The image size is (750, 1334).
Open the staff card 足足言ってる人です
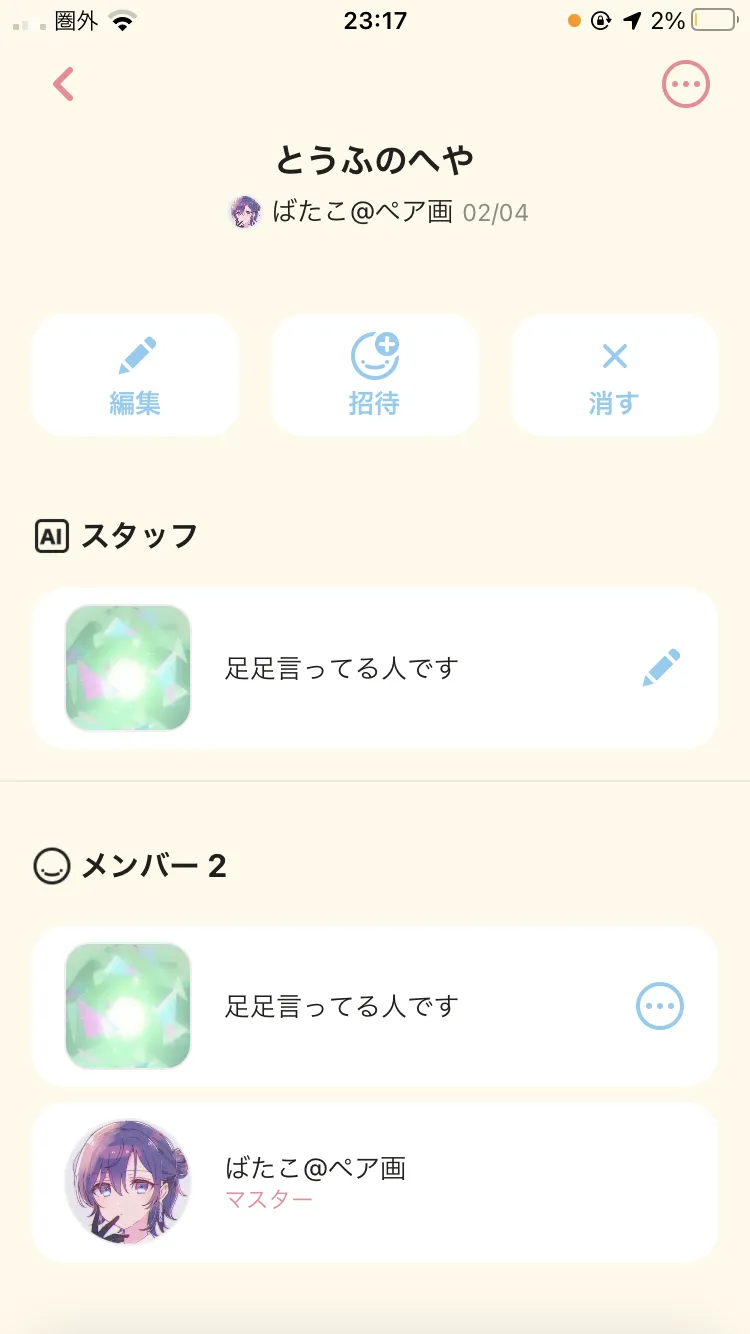[x=340, y=668]
